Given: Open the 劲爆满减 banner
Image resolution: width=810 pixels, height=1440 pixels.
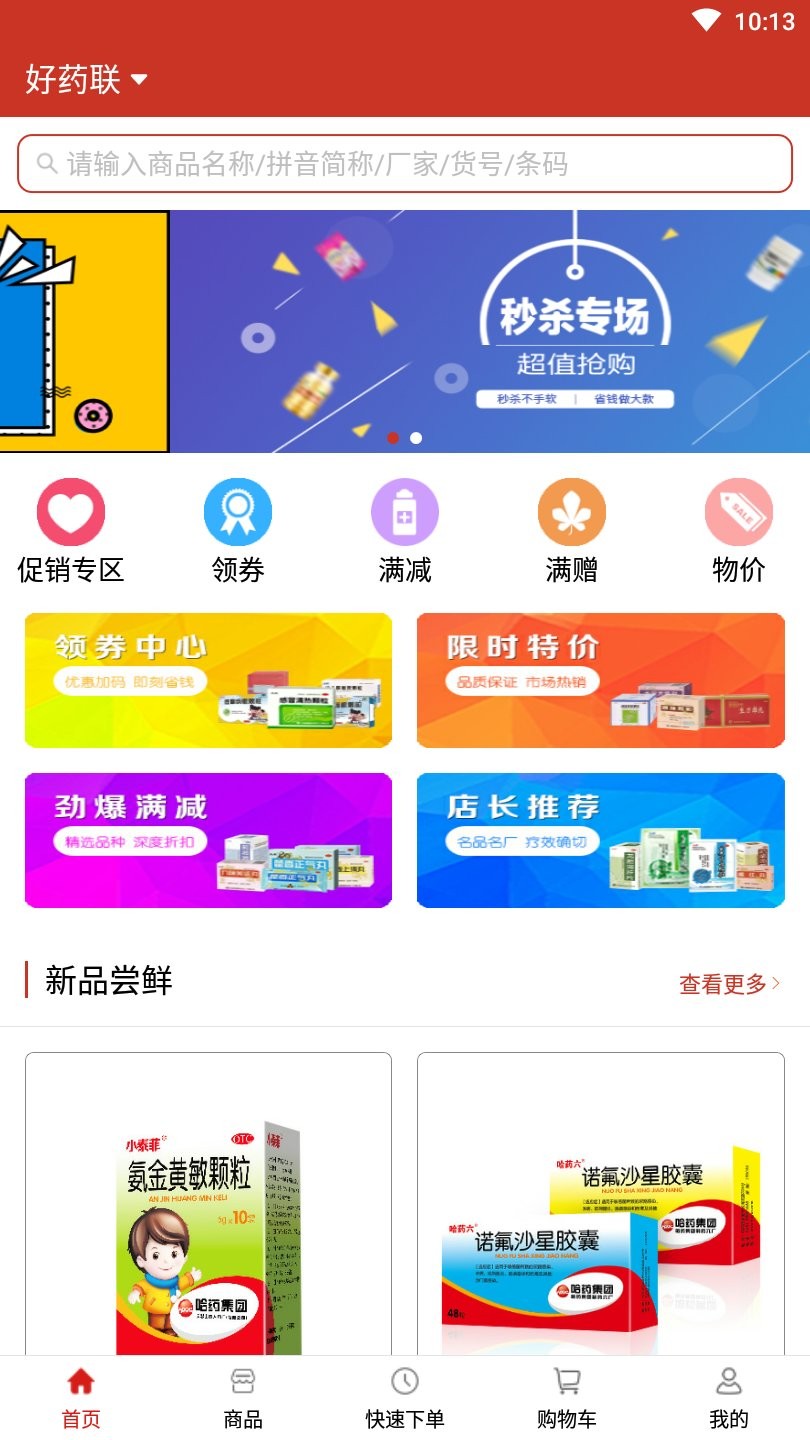Looking at the screenshot, I should tap(207, 840).
